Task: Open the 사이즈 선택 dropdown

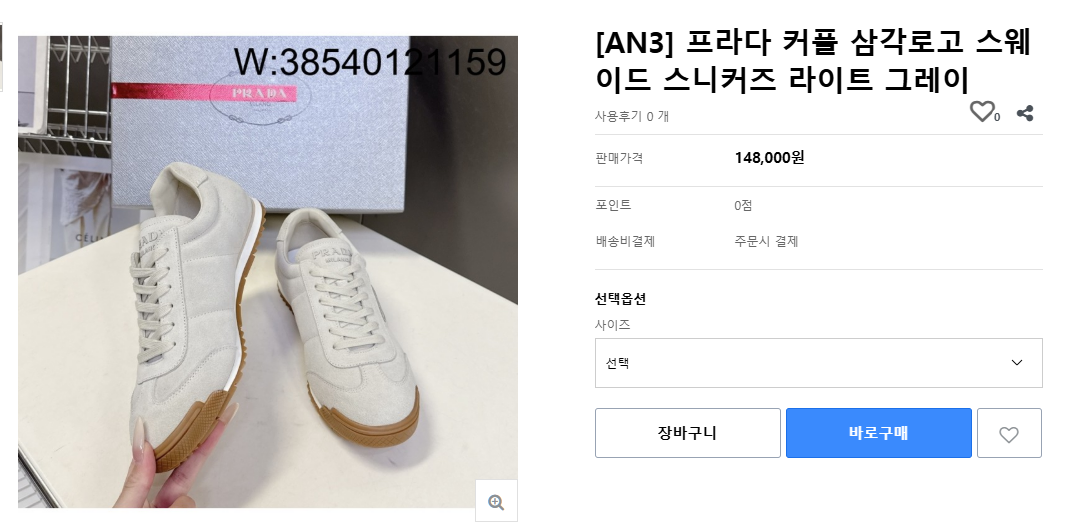Action: pos(818,363)
